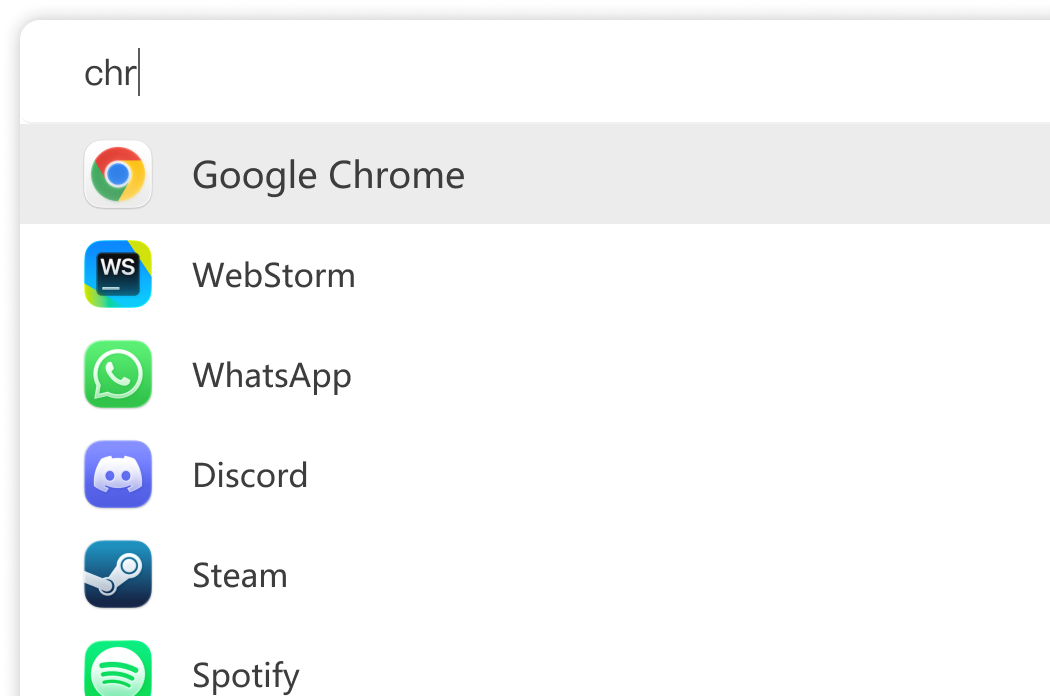Focus the search field containing "chr"
Screen dimensions: 1050x696
click(500, 73)
